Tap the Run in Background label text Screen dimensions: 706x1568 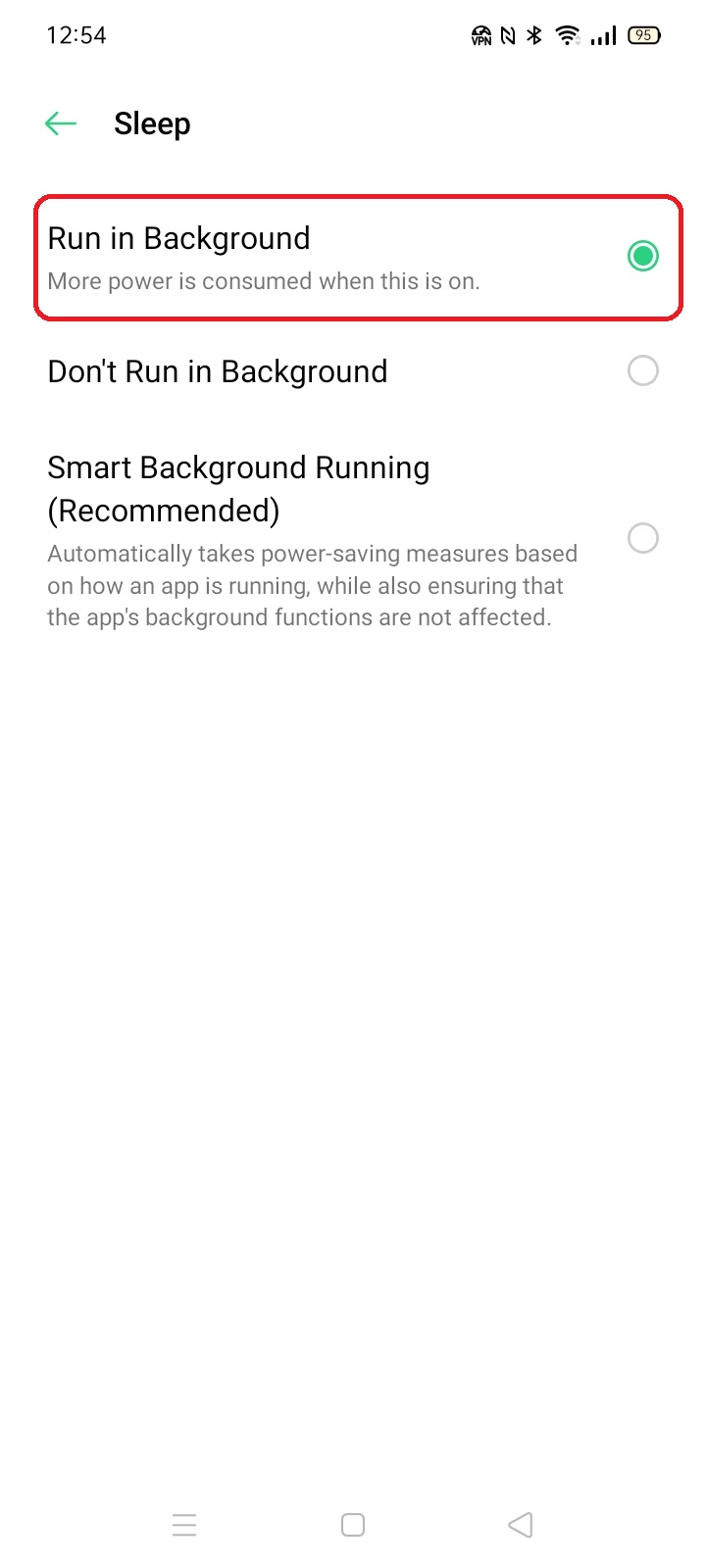click(178, 238)
